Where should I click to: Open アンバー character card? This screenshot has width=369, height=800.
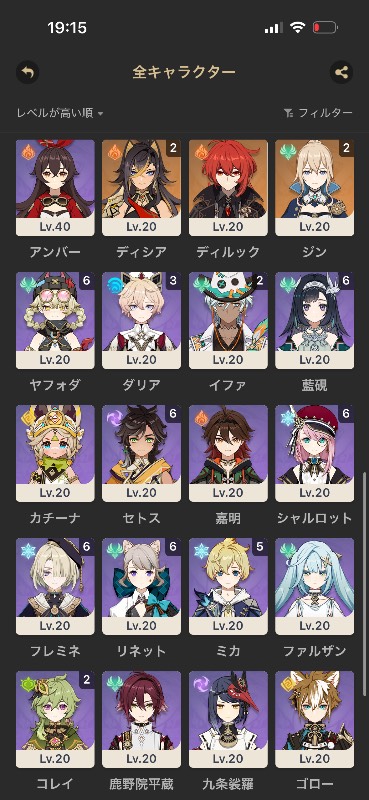click(55, 188)
